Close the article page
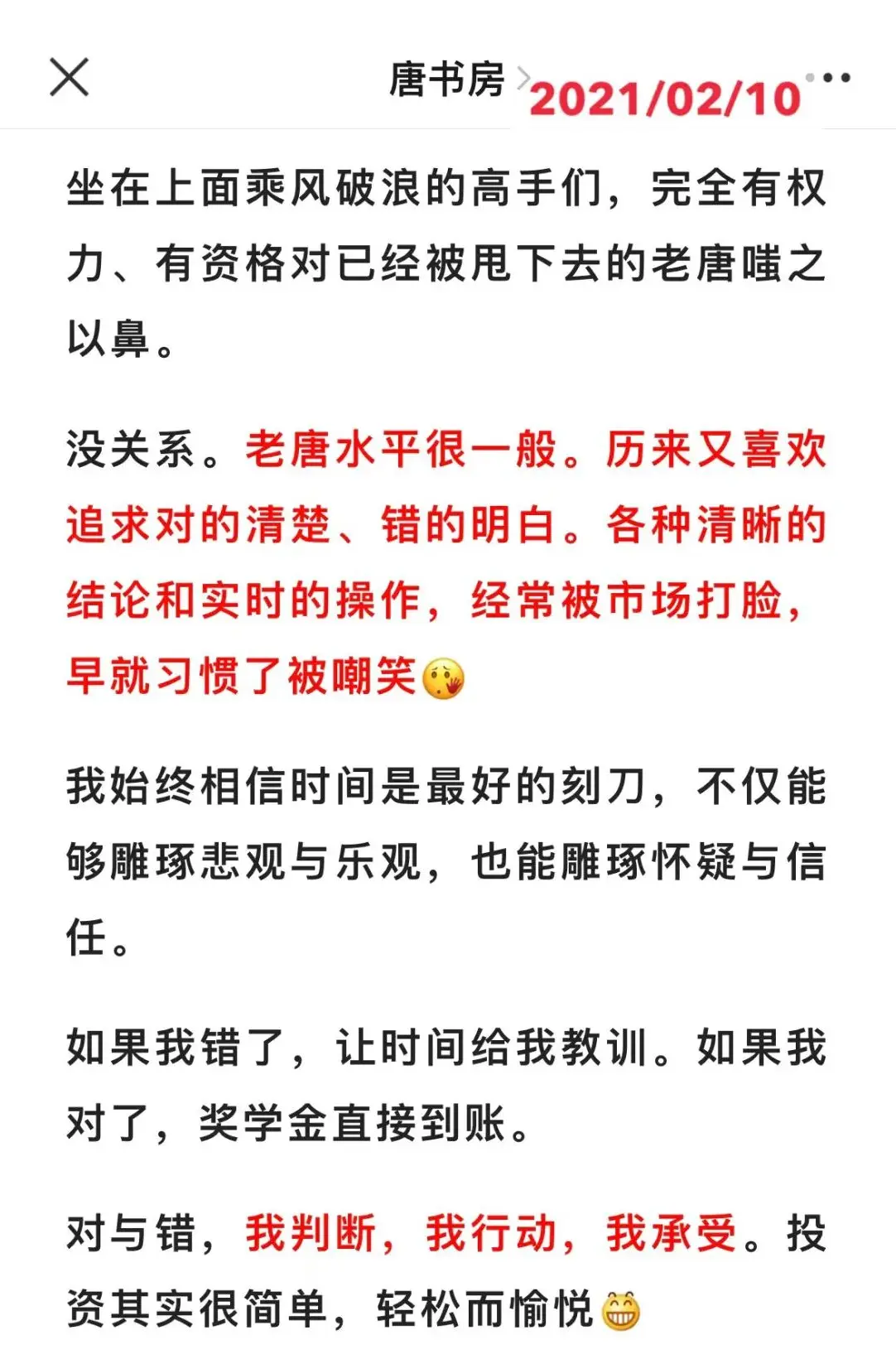This screenshot has width=896, height=1359. click(70, 78)
